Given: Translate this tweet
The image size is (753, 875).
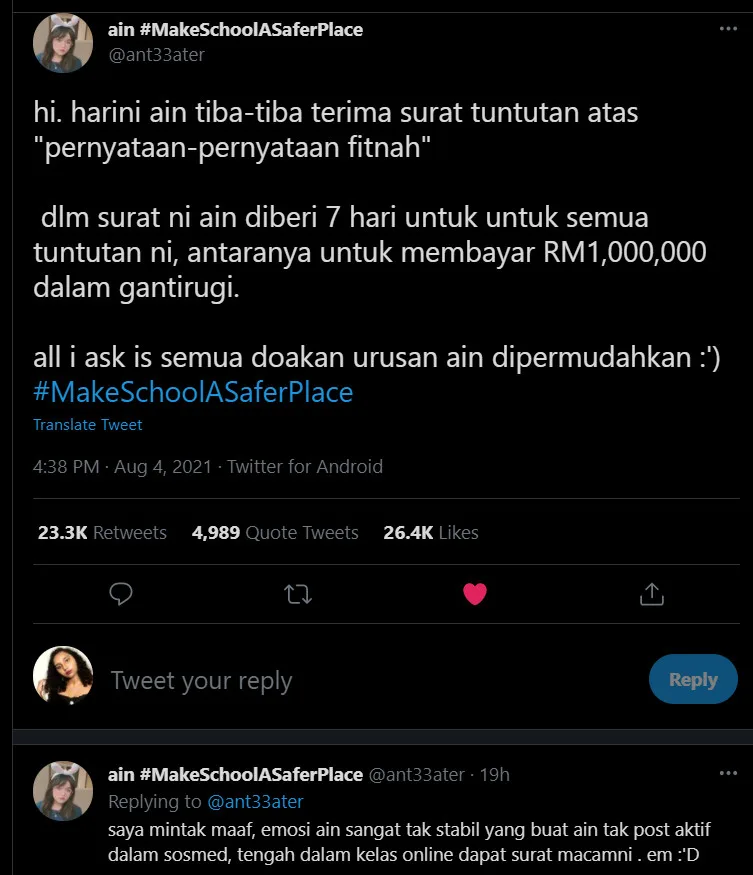Looking at the screenshot, I should point(88,425).
